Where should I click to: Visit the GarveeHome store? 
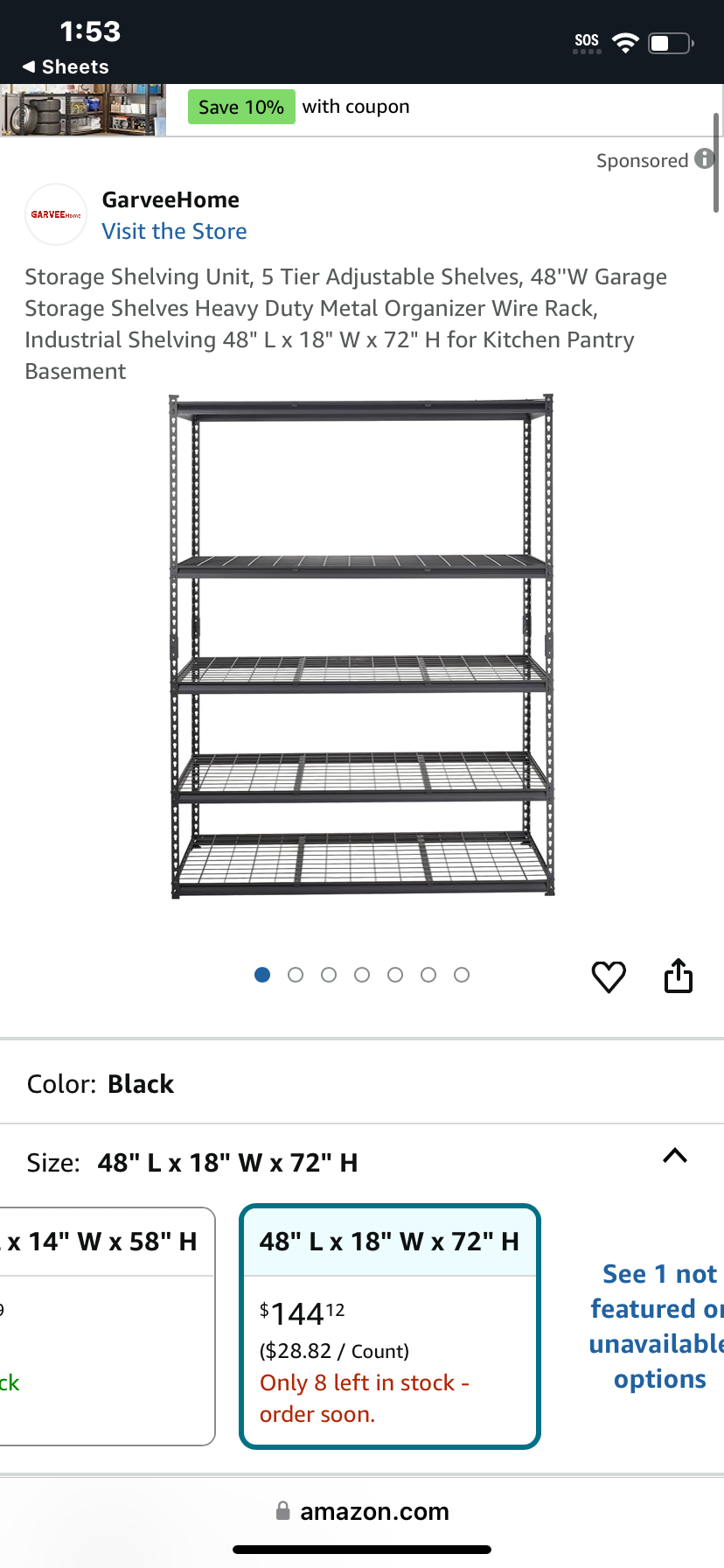pos(174,231)
